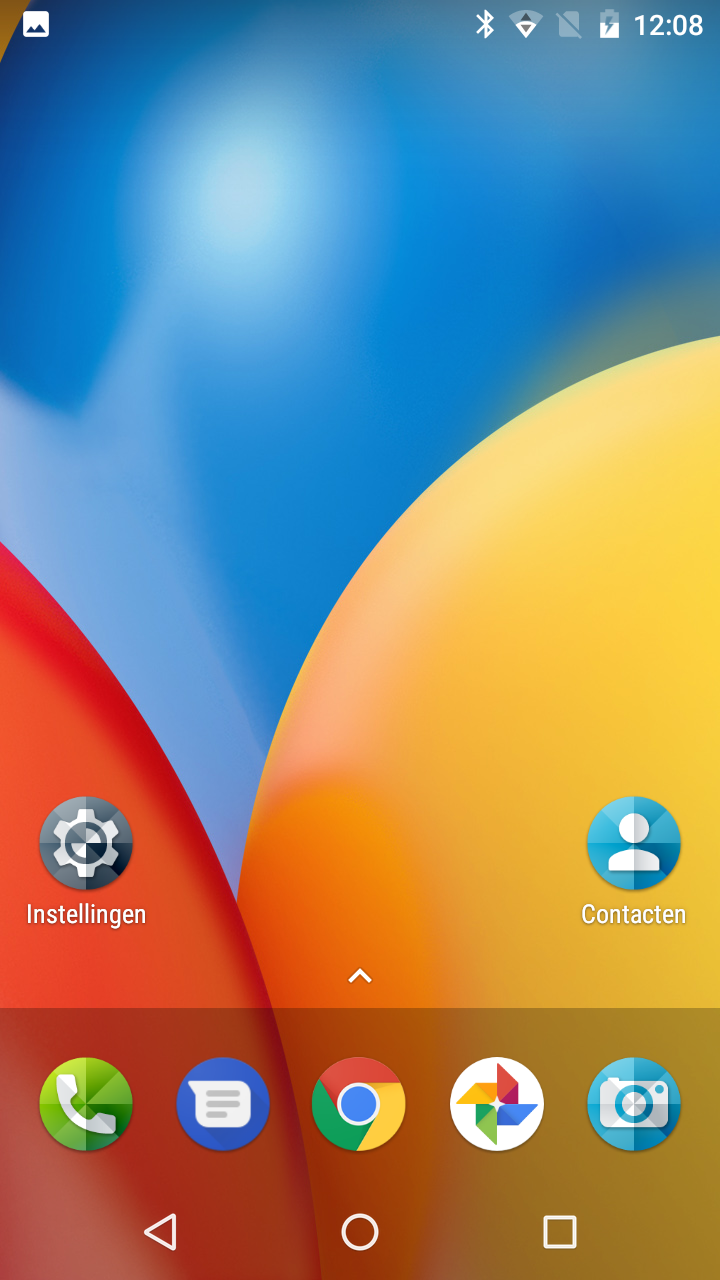This screenshot has height=1280, width=720.
Task: Launch the Chrome browser
Action: pyautogui.click(x=359, y=1104)
